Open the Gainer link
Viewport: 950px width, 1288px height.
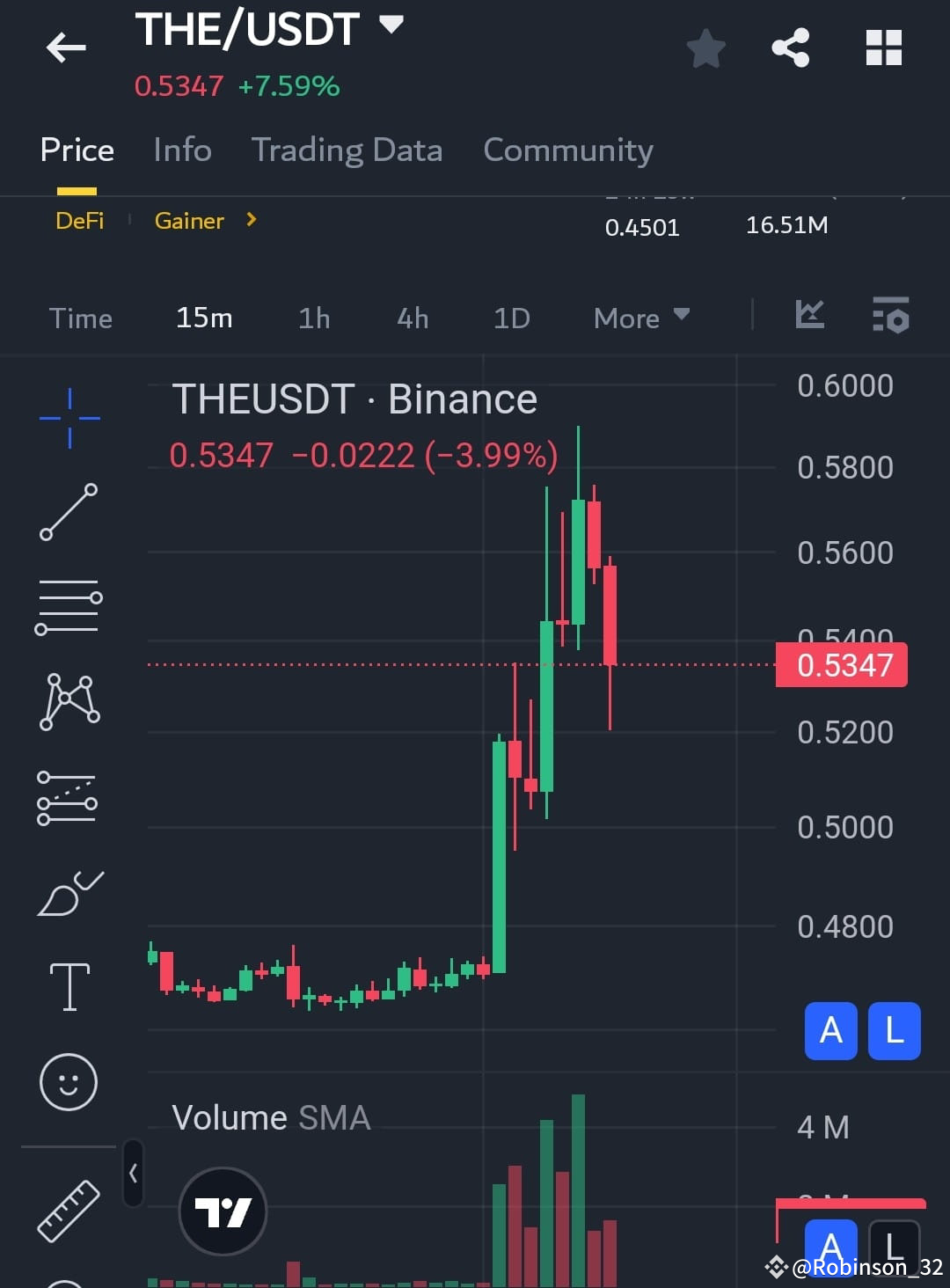[189, 221]
